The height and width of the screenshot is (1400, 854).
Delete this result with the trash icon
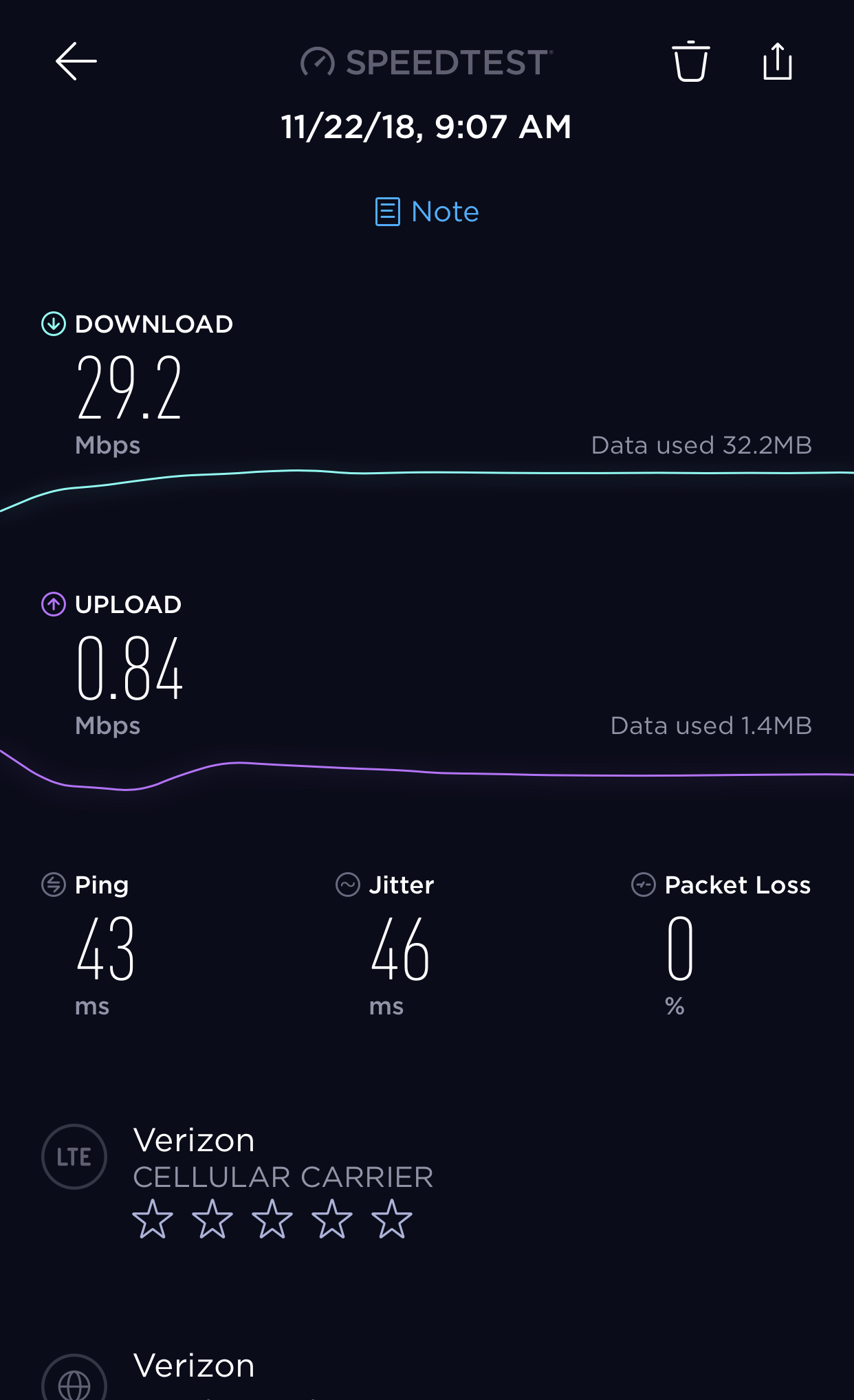click(x=690, y=62)
